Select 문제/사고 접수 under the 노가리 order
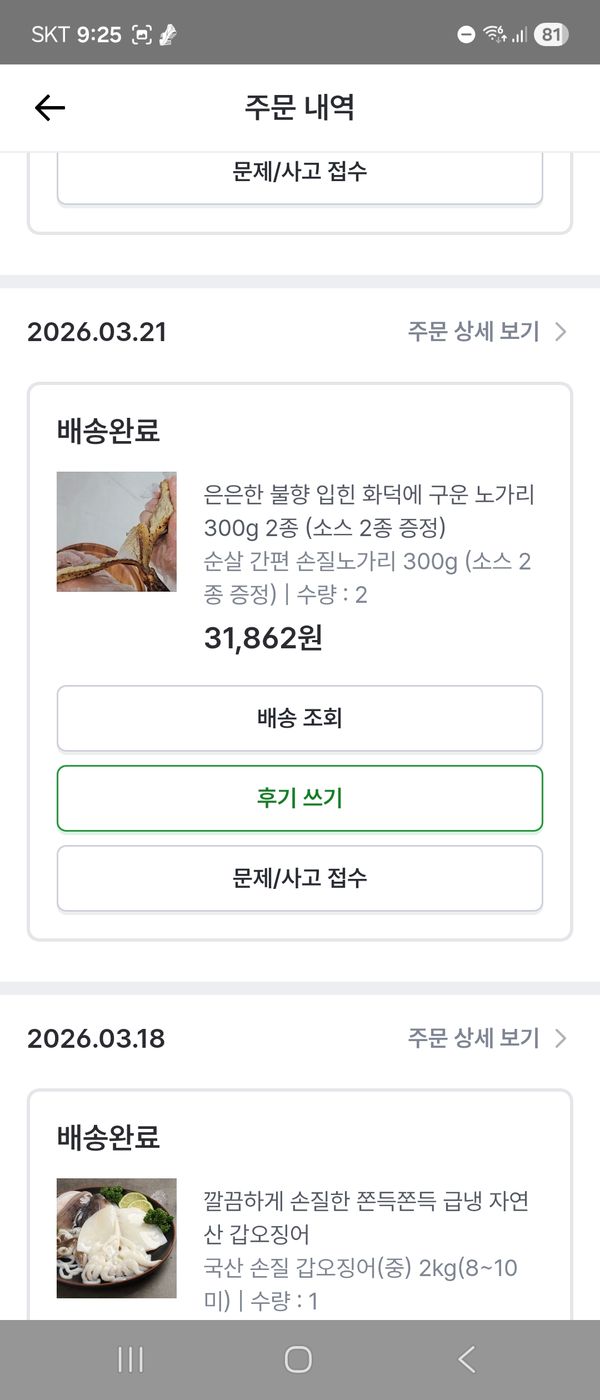 pyautogui.click(x=300, y=878)
